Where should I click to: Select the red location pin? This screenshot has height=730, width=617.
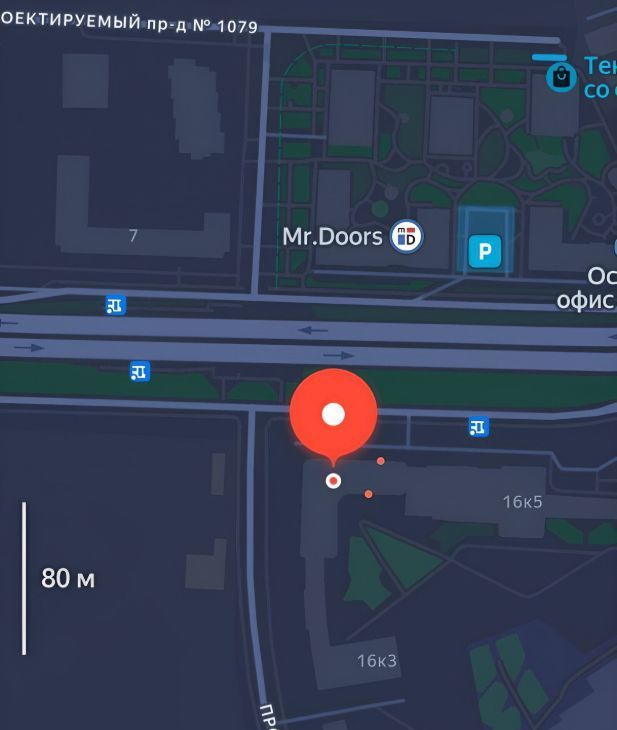tap(333, 414)
